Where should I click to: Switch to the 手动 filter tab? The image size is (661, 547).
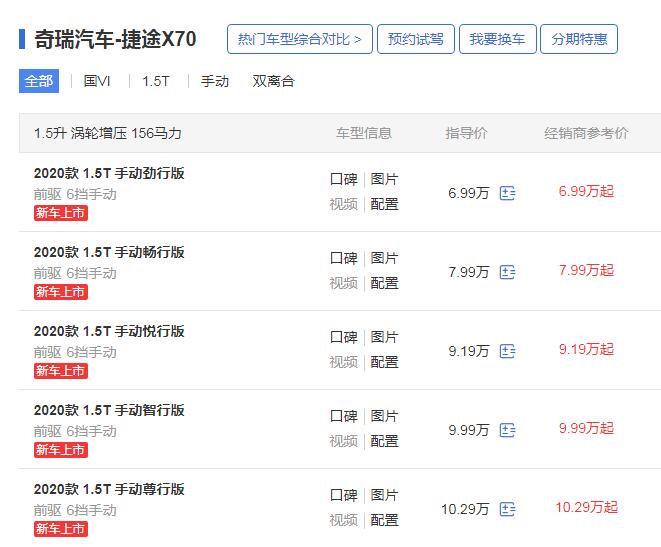click(215, 81)
